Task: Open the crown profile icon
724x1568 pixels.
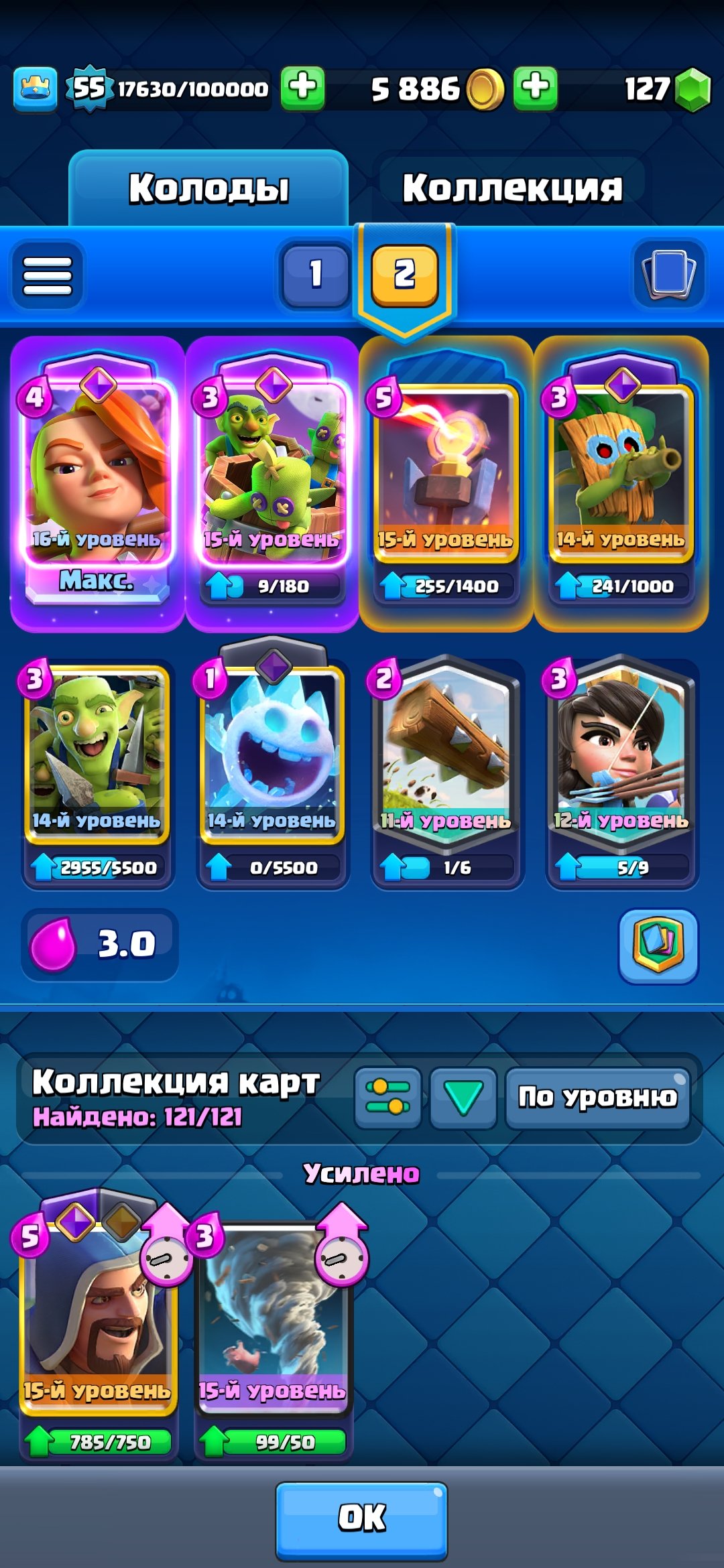Action: click(35, 88)
